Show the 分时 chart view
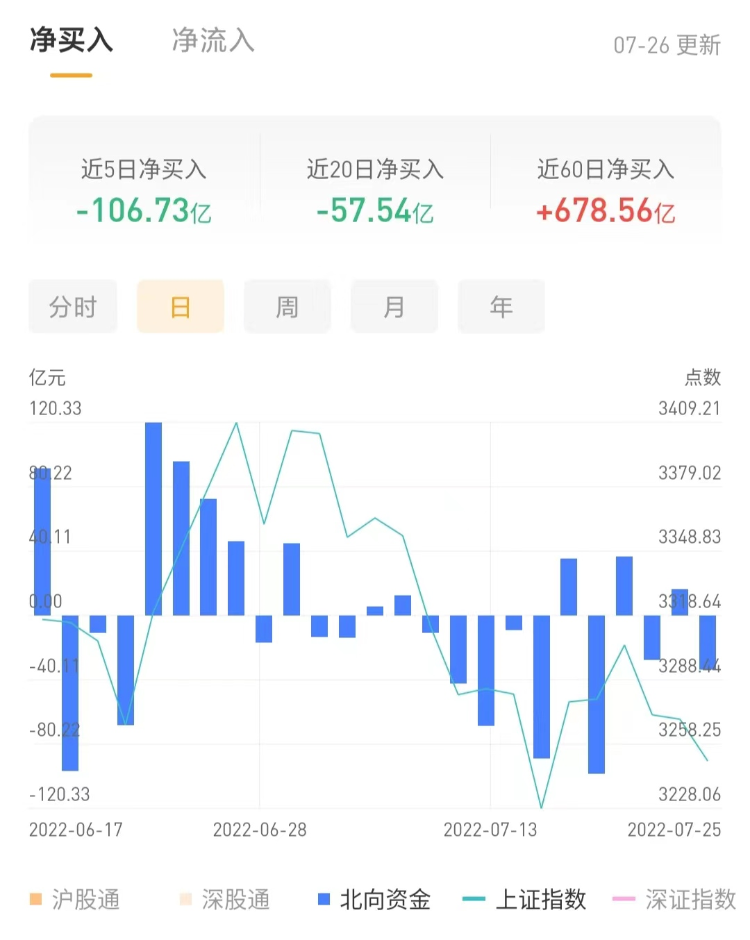Viewport: 750px width, 940px height. point(73,306)
